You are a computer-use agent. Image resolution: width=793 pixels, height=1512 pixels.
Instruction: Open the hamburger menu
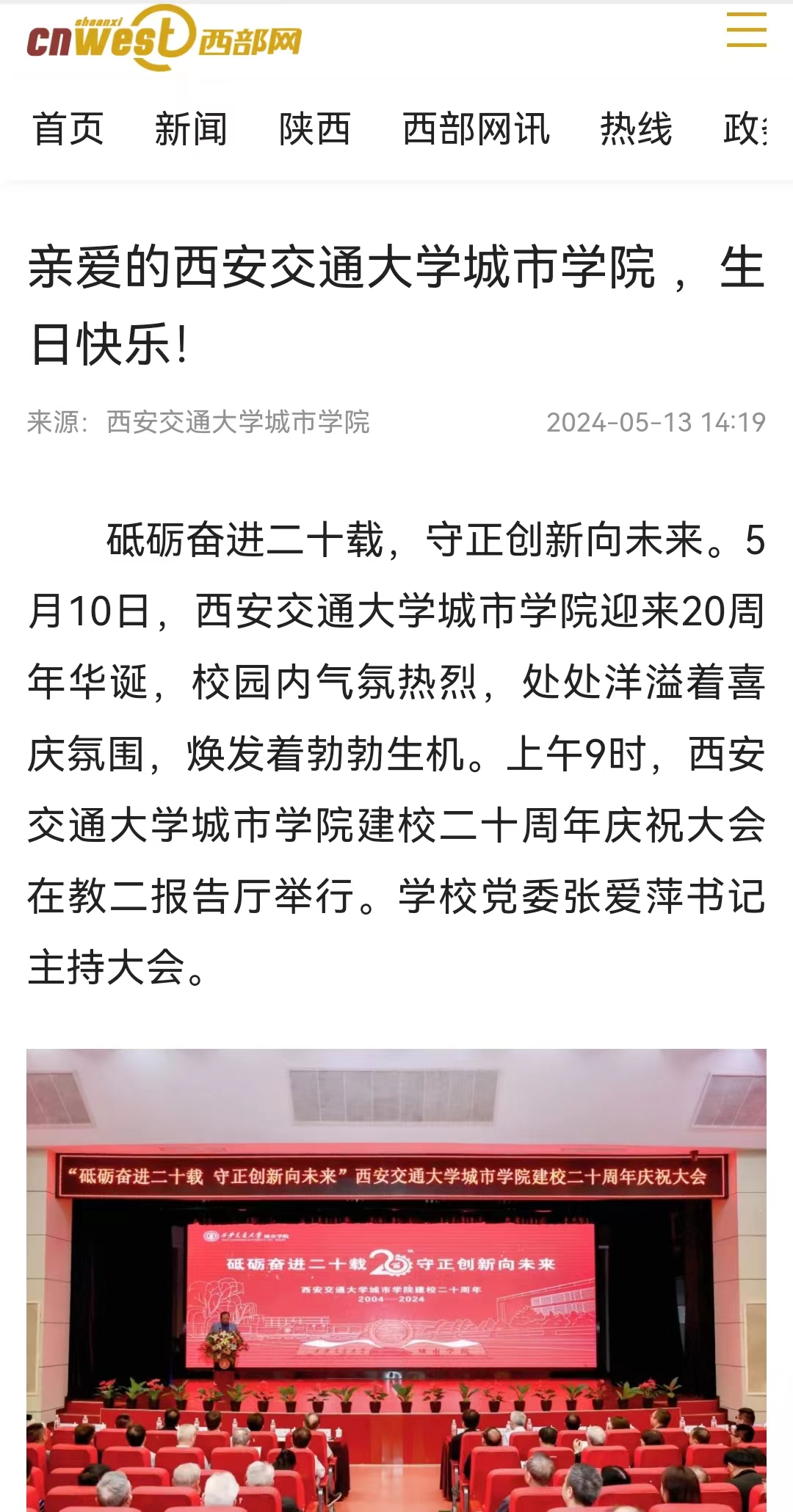pyautogui.click(x=746, y=30)
